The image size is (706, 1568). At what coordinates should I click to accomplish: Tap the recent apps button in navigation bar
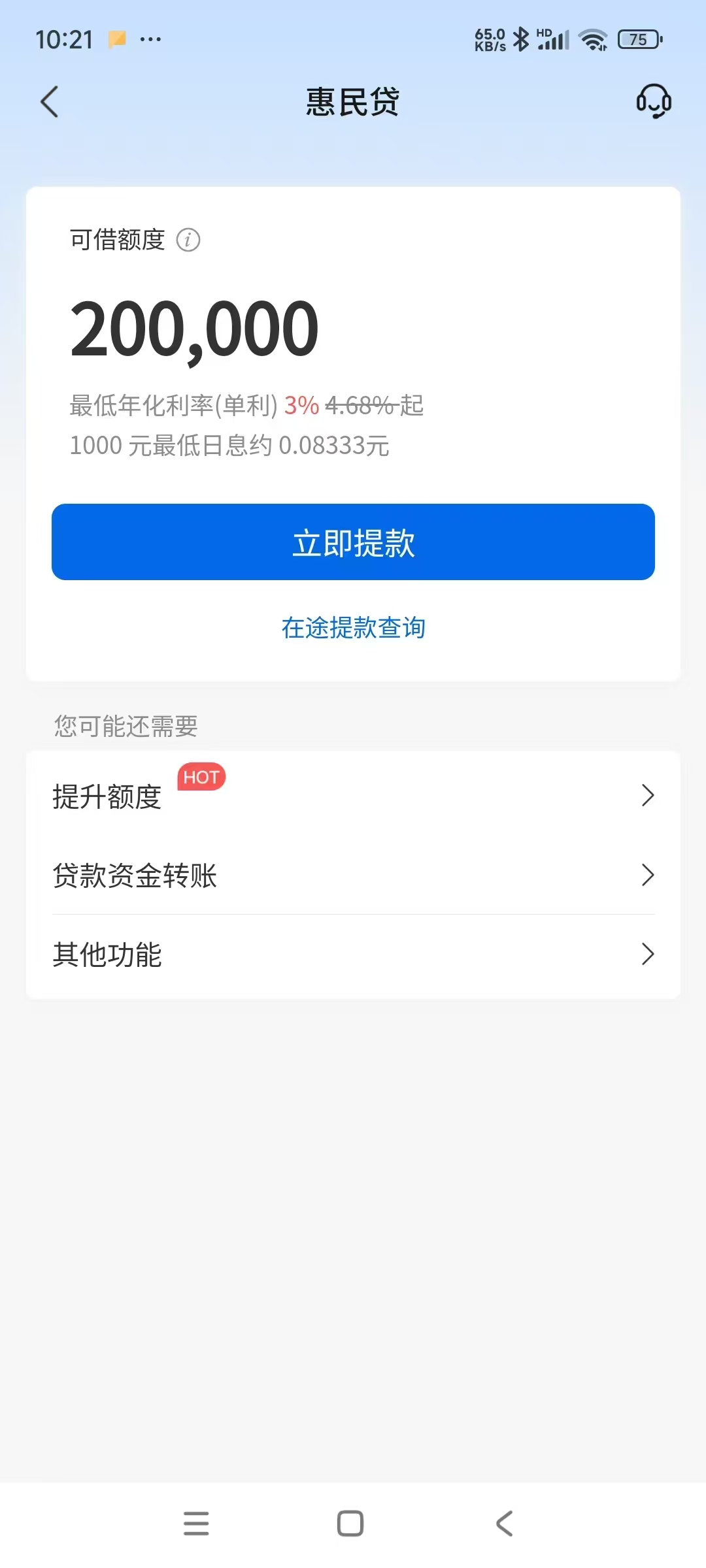pos(197,1524)
